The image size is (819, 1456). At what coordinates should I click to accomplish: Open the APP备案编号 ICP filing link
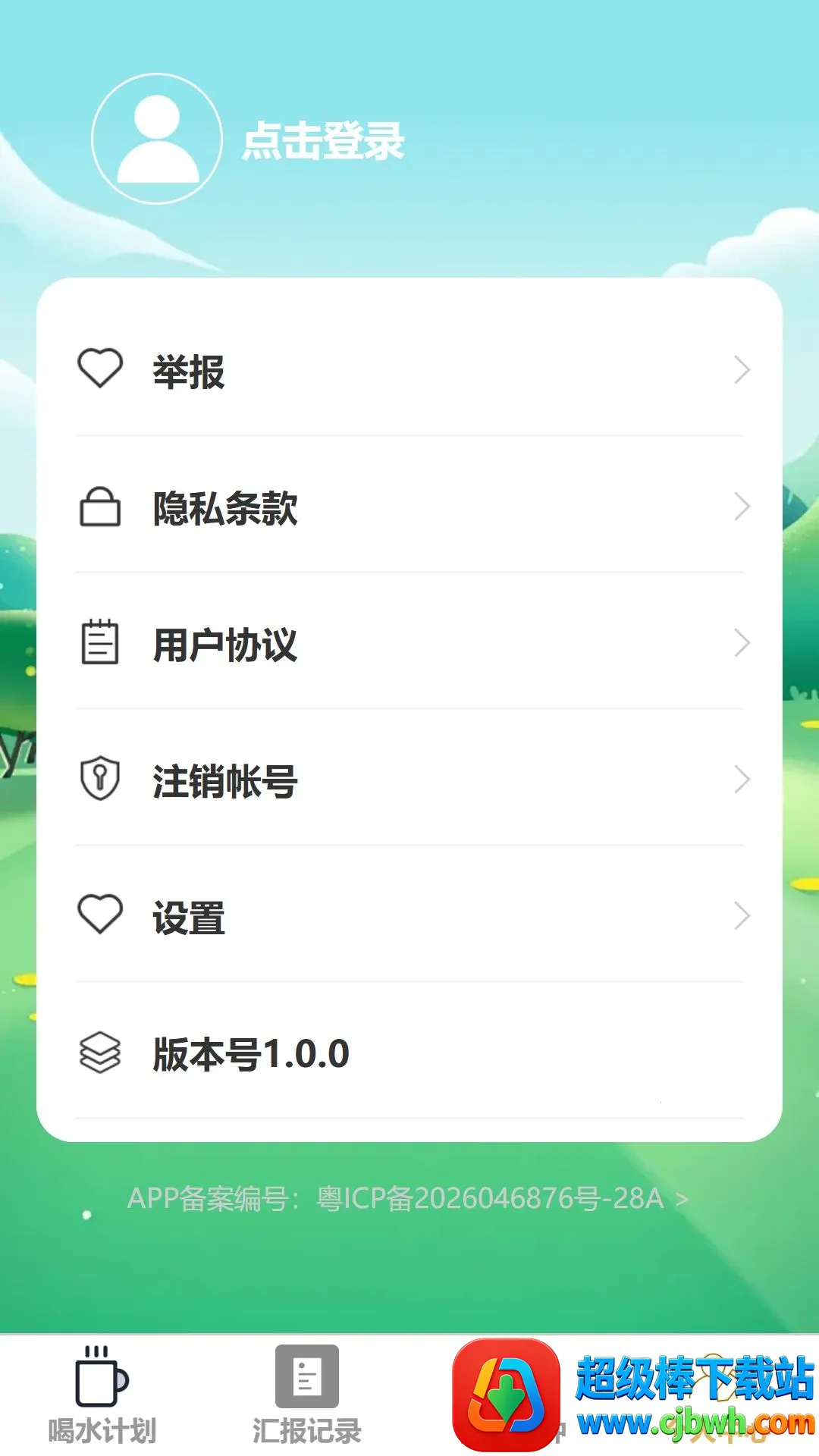[408, 1198]
